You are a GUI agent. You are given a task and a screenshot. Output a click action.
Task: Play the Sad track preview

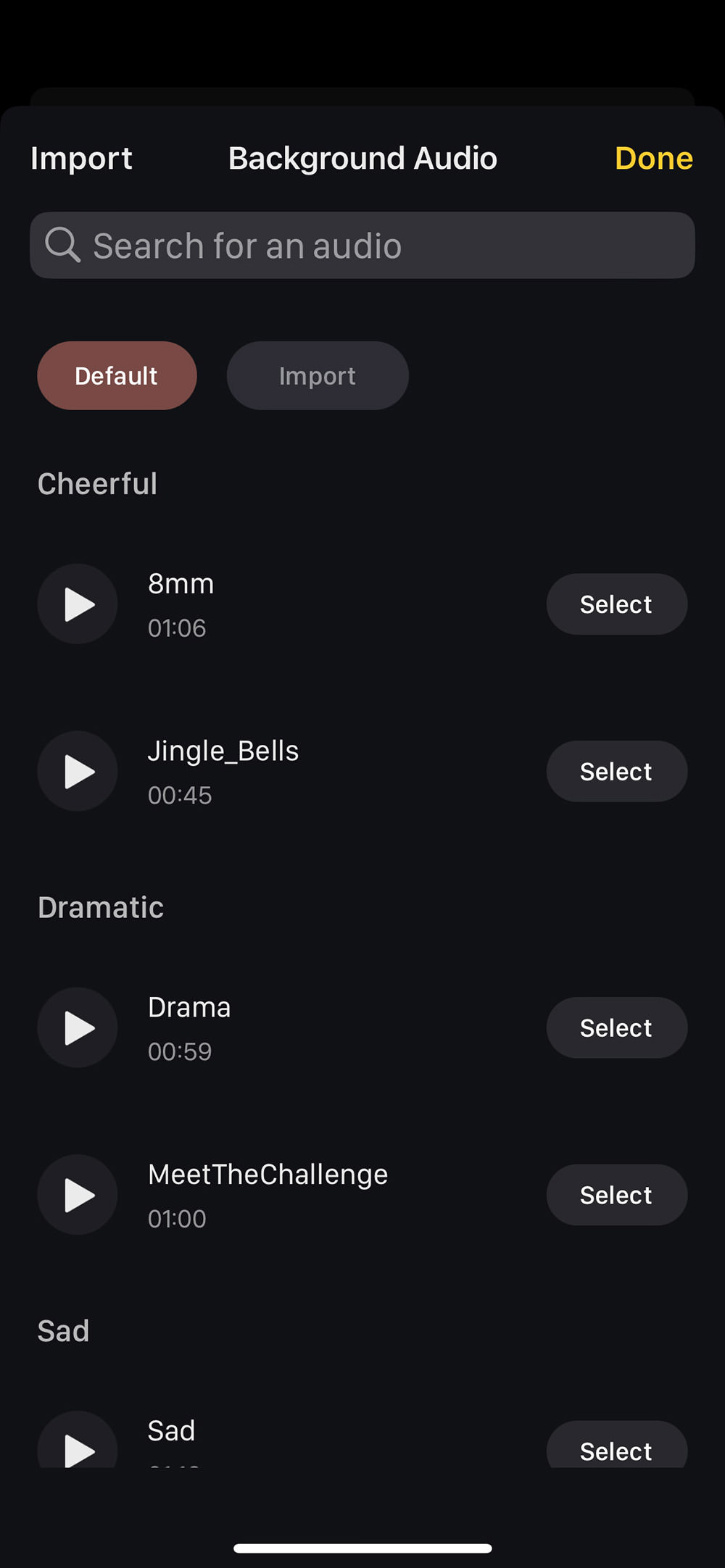pos(78,1440)
